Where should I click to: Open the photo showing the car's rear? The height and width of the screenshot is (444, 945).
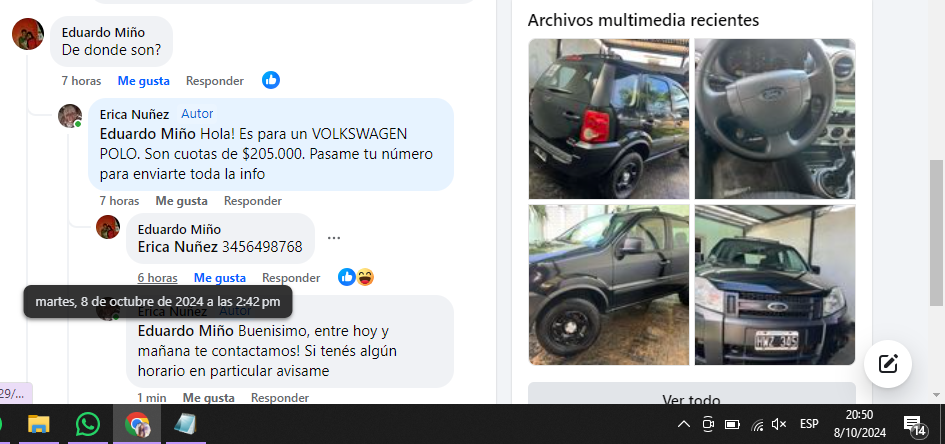[609, 119]
